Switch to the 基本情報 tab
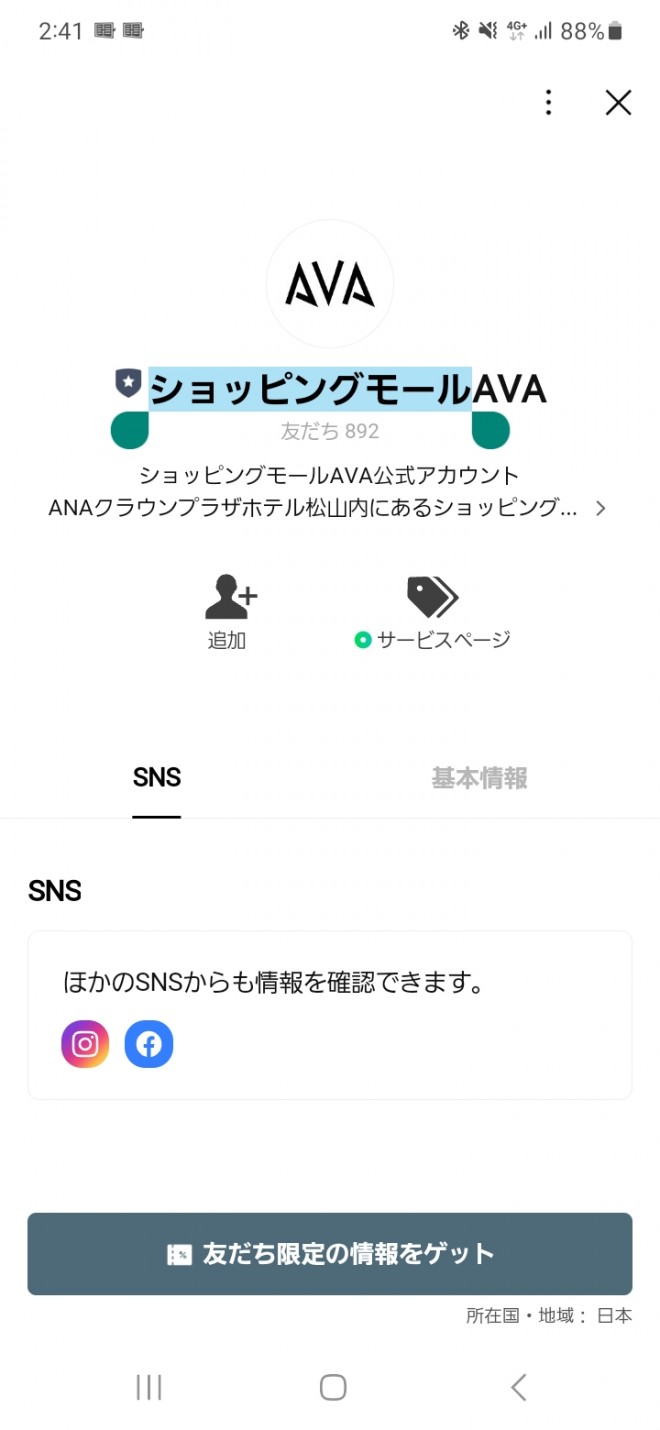660x1430 pixels. pyautogui.click(x=479, y=778)
